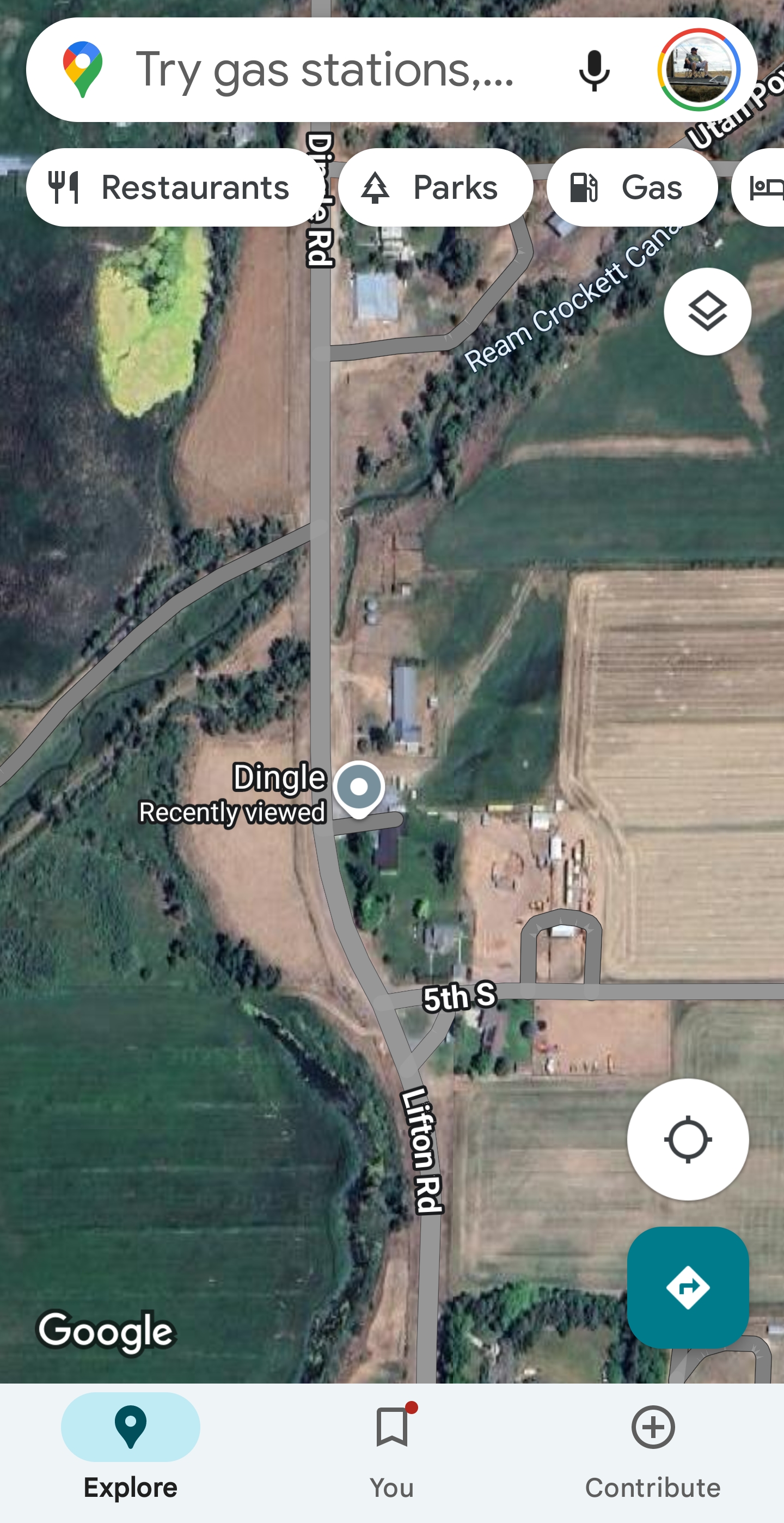784x1523 pixels.
Task: Show Gas stations nearby
Action: point(632,187)
